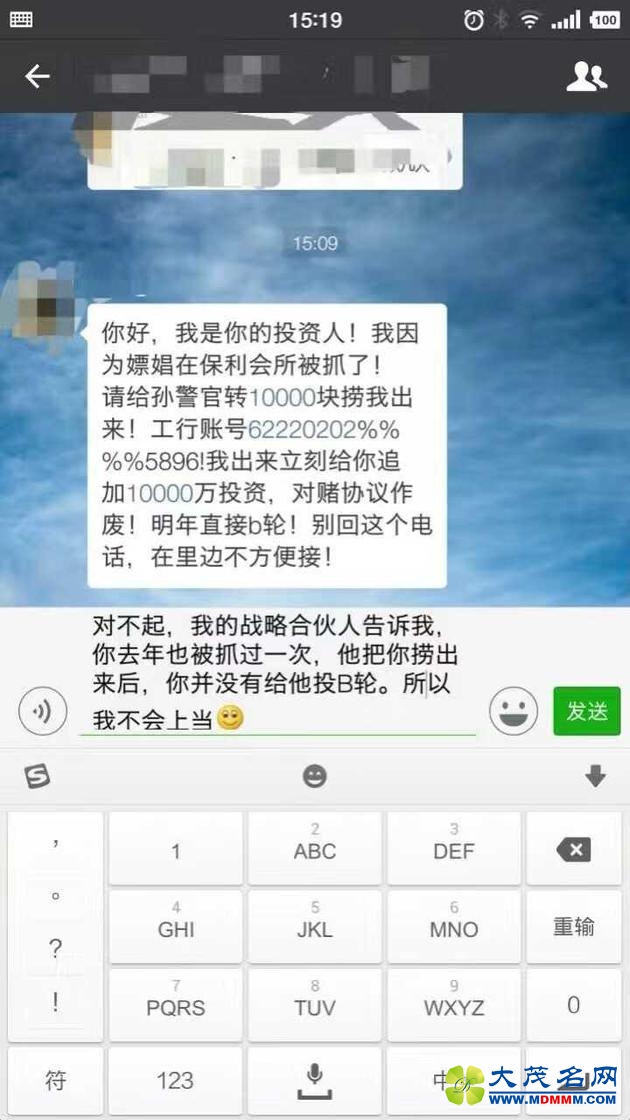The height and width of the screenshot is (1120, 630).
Task: Open the emoji picker beside the text box
Action: 513,711
